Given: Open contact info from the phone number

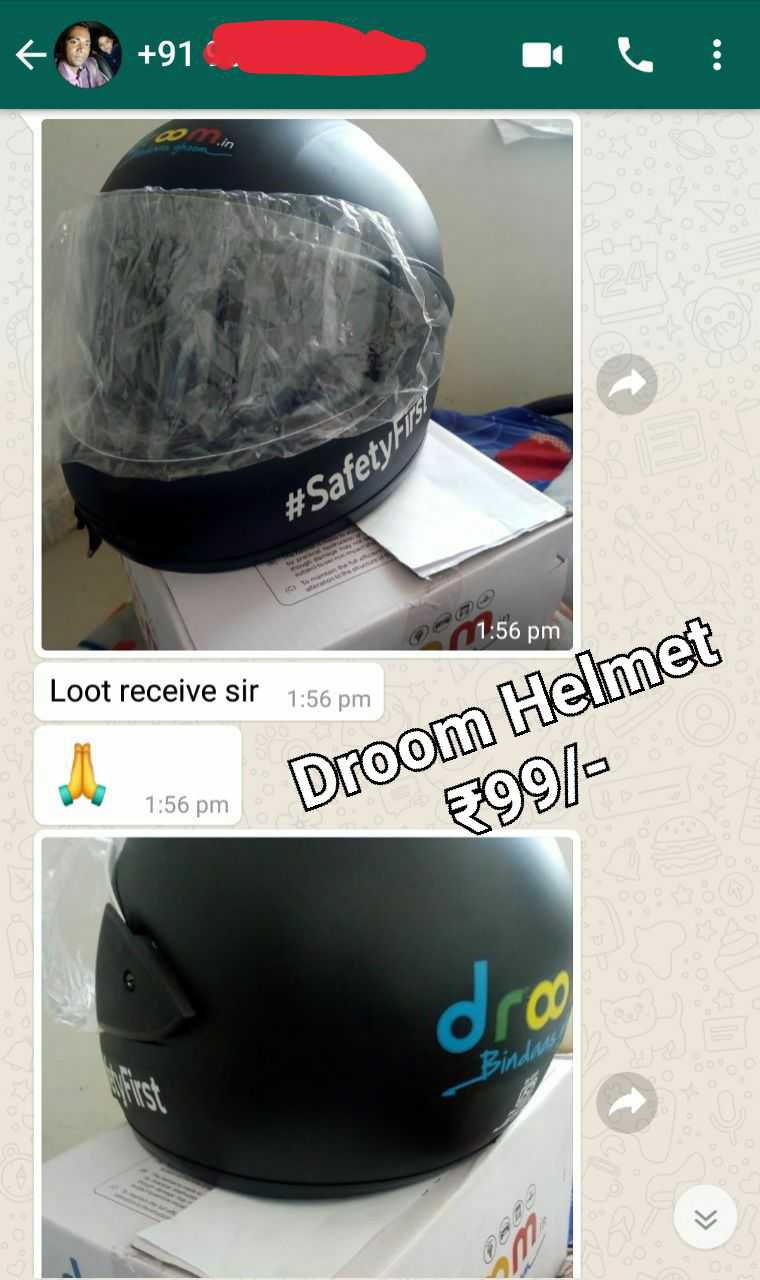Looking at the screenshot, I should 280,53.
